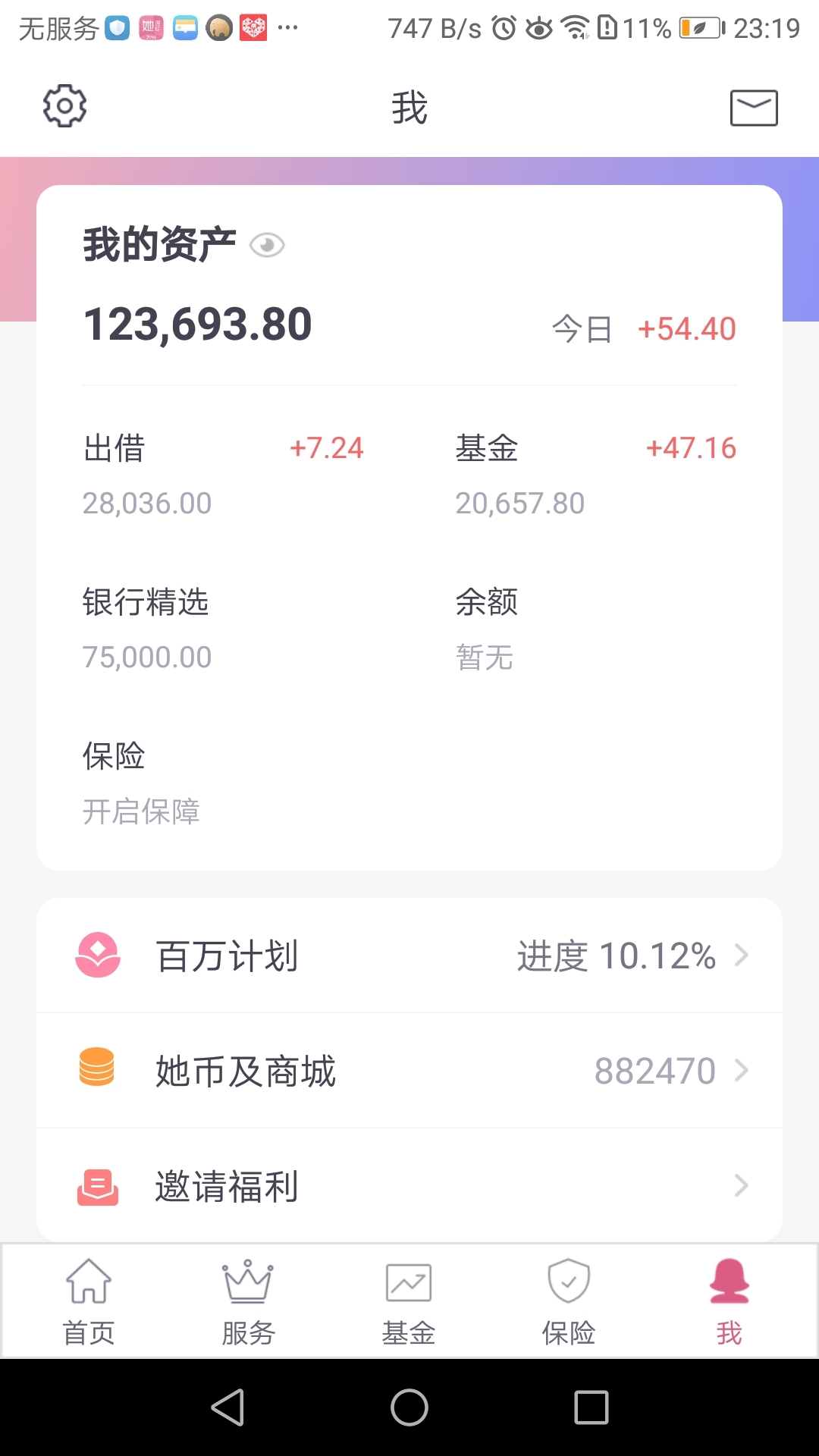Select the 我 tab

pyautogui.click(x=730, y=1301)
